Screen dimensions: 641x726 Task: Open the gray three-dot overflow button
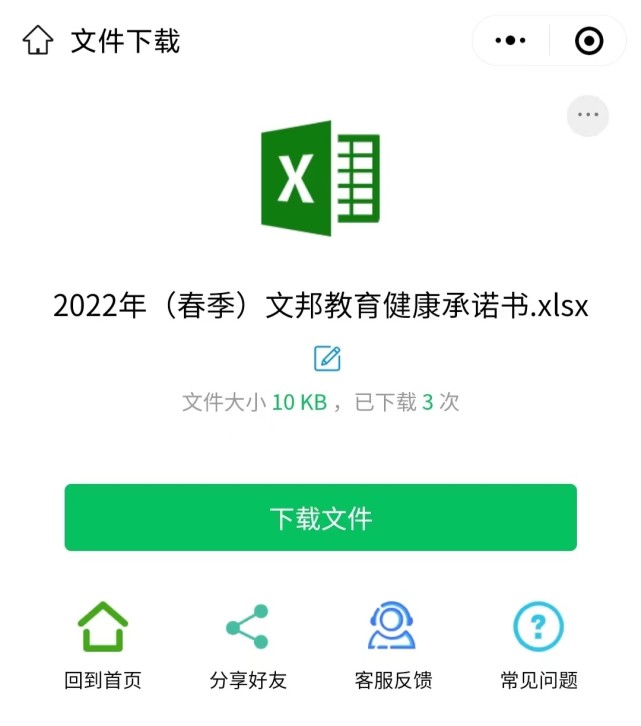(587, 115)
